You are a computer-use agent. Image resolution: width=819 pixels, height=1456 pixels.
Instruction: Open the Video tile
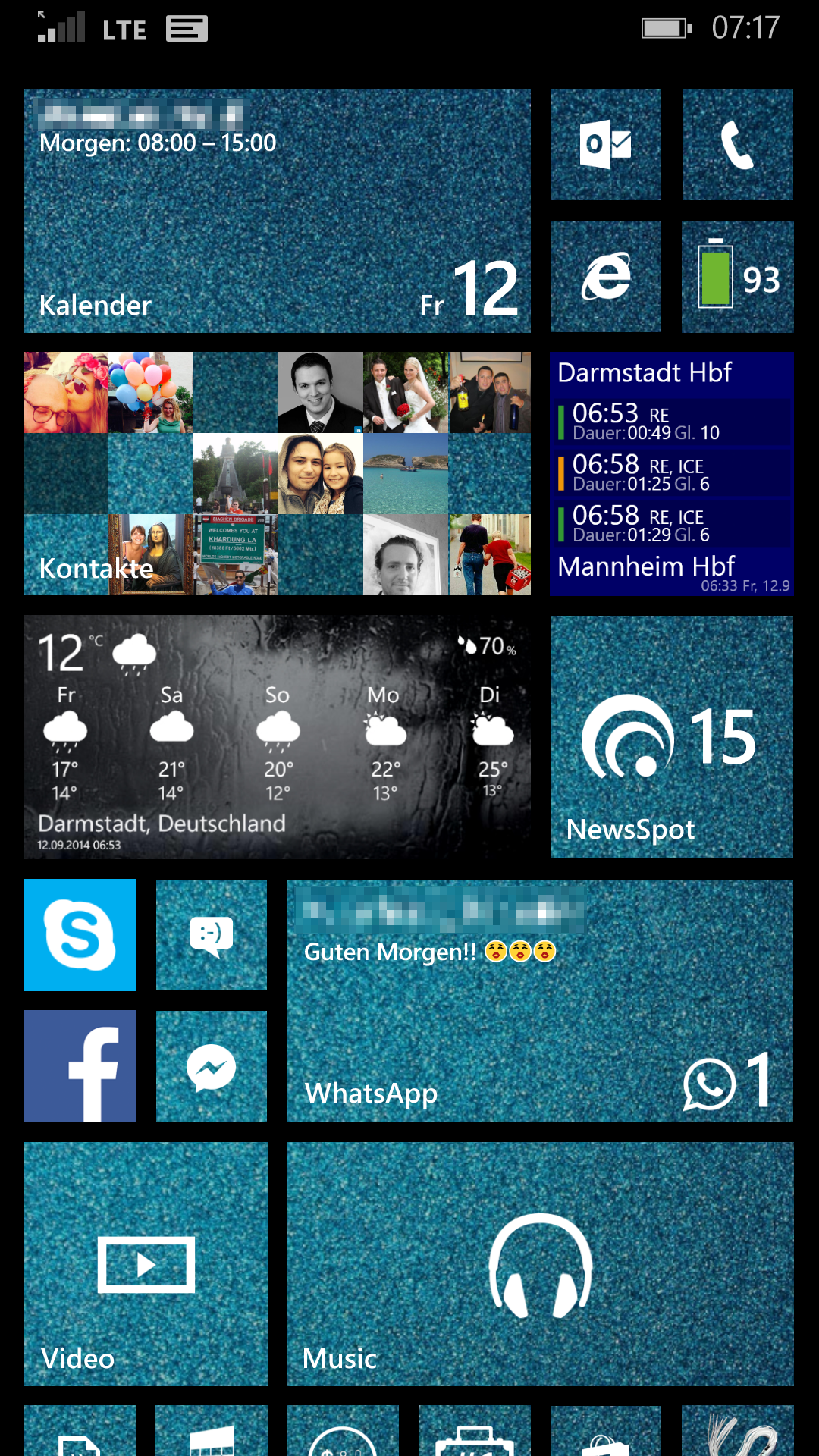point(146,1264)
